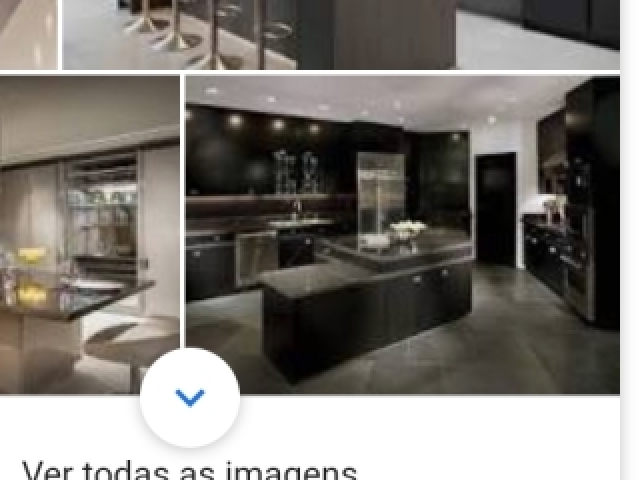Expand the blue down-arrow chevron button
The height and width of the screenshot is (480, 640).
(x=190, y=398)
